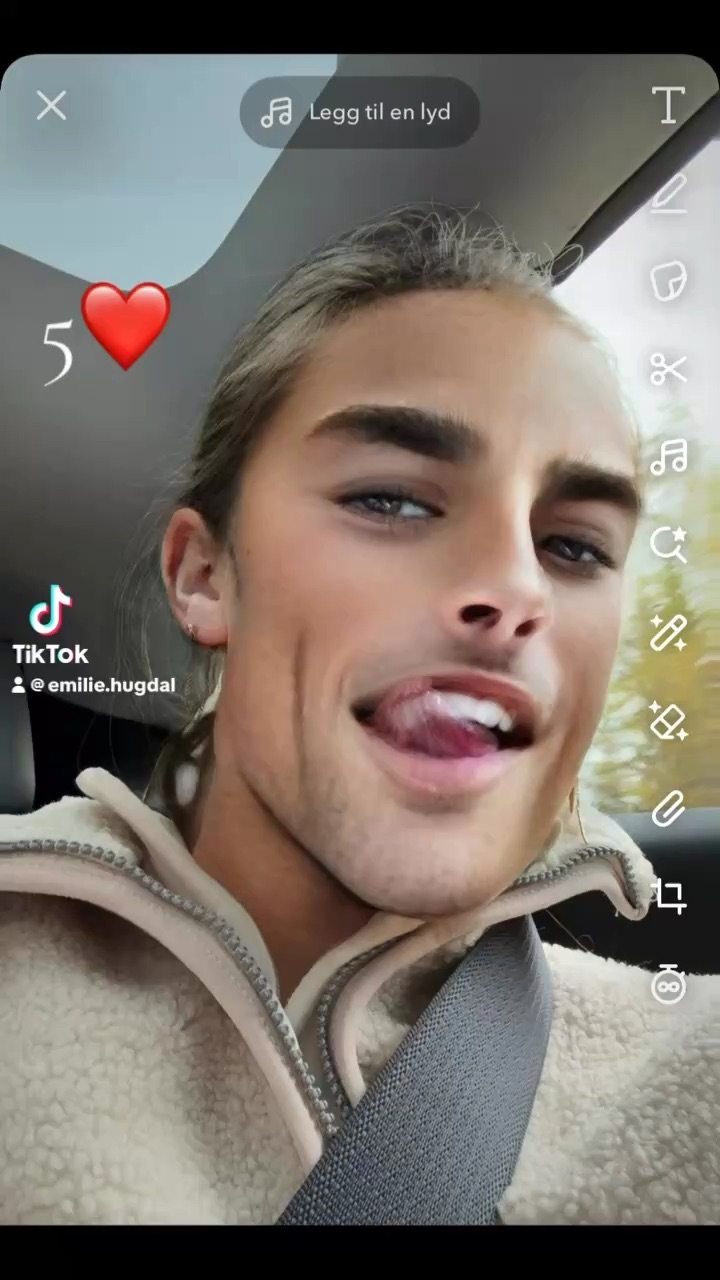Viewport: 720px width, 1280px height.
Task: Open the text tool
Action: 668,105
